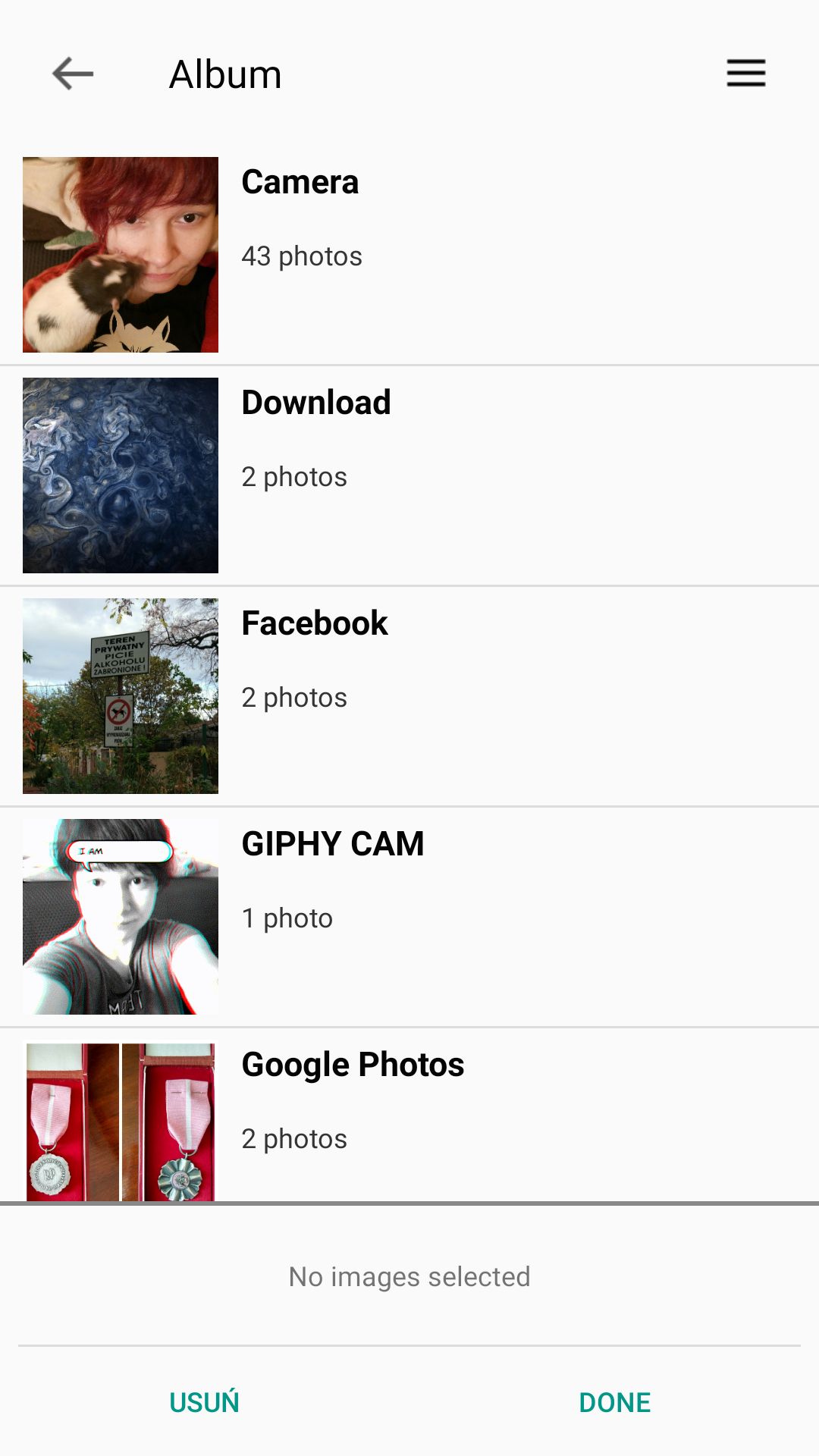
Task: Confirm selection with DONE
Action: pos(615,1402)
